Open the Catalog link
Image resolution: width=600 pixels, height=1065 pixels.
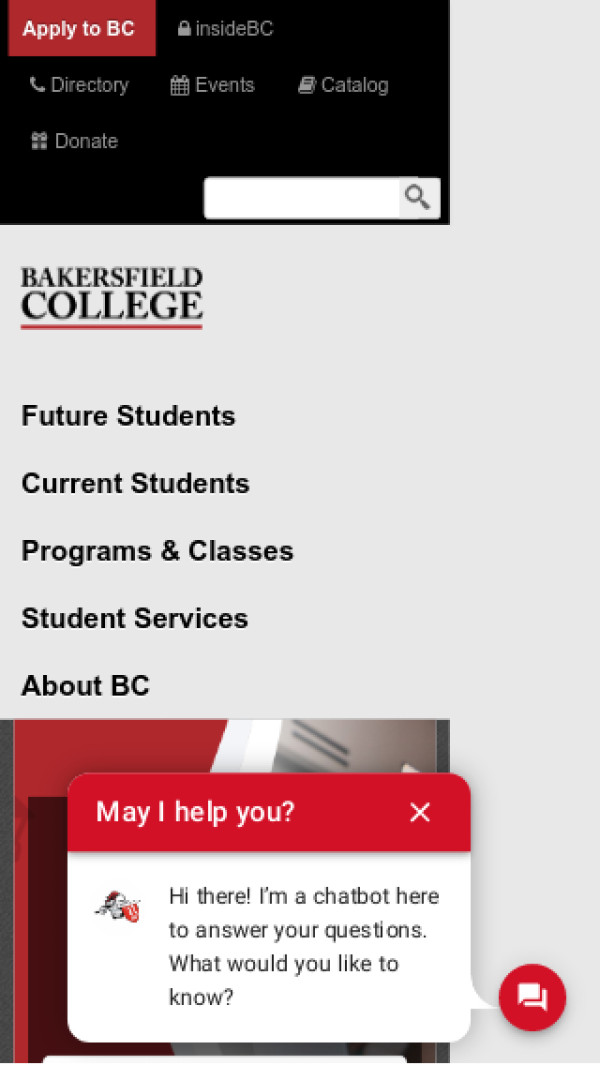[x=343, y=85]
